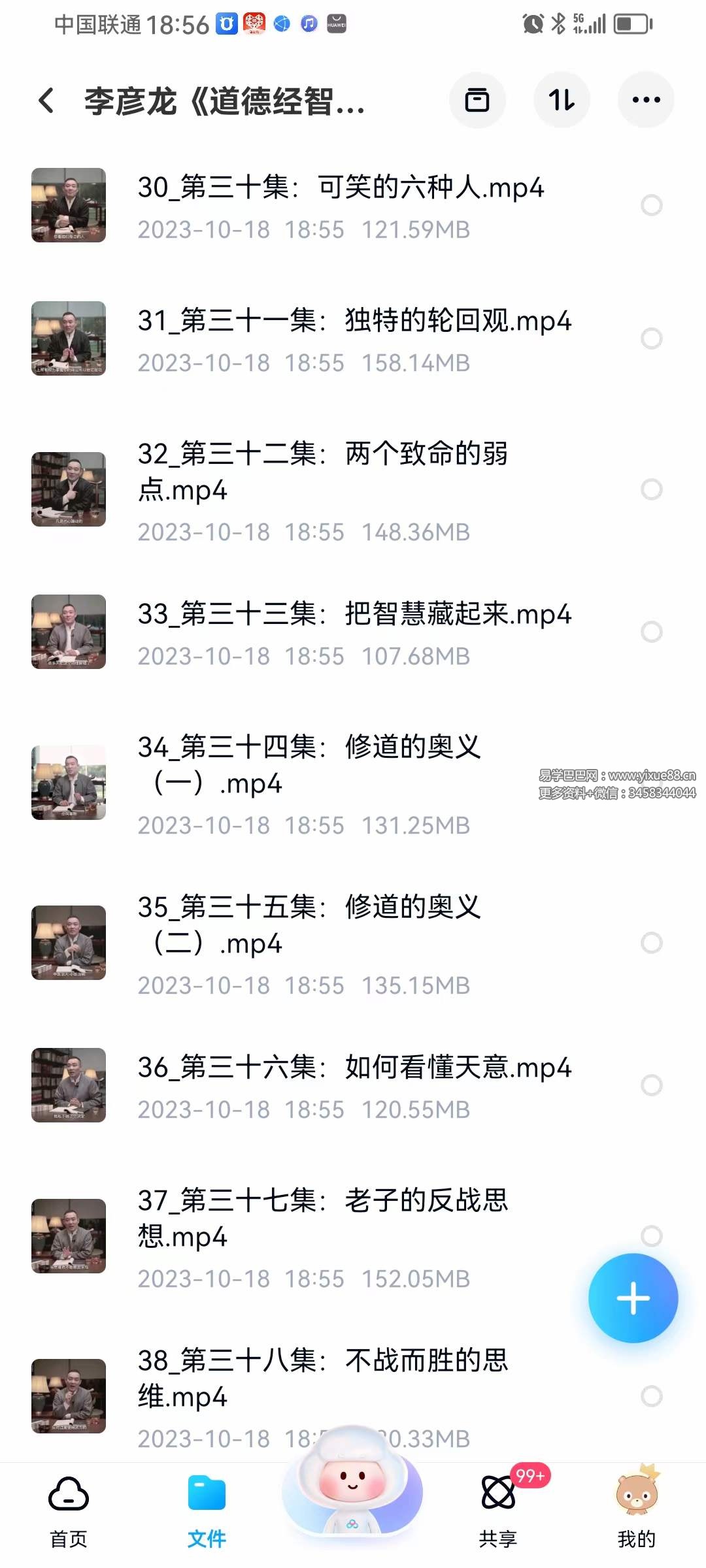Image resolution: width=706 pixels, height=1568 pixels.
Task: Open the more options menu
Action: 646,99
